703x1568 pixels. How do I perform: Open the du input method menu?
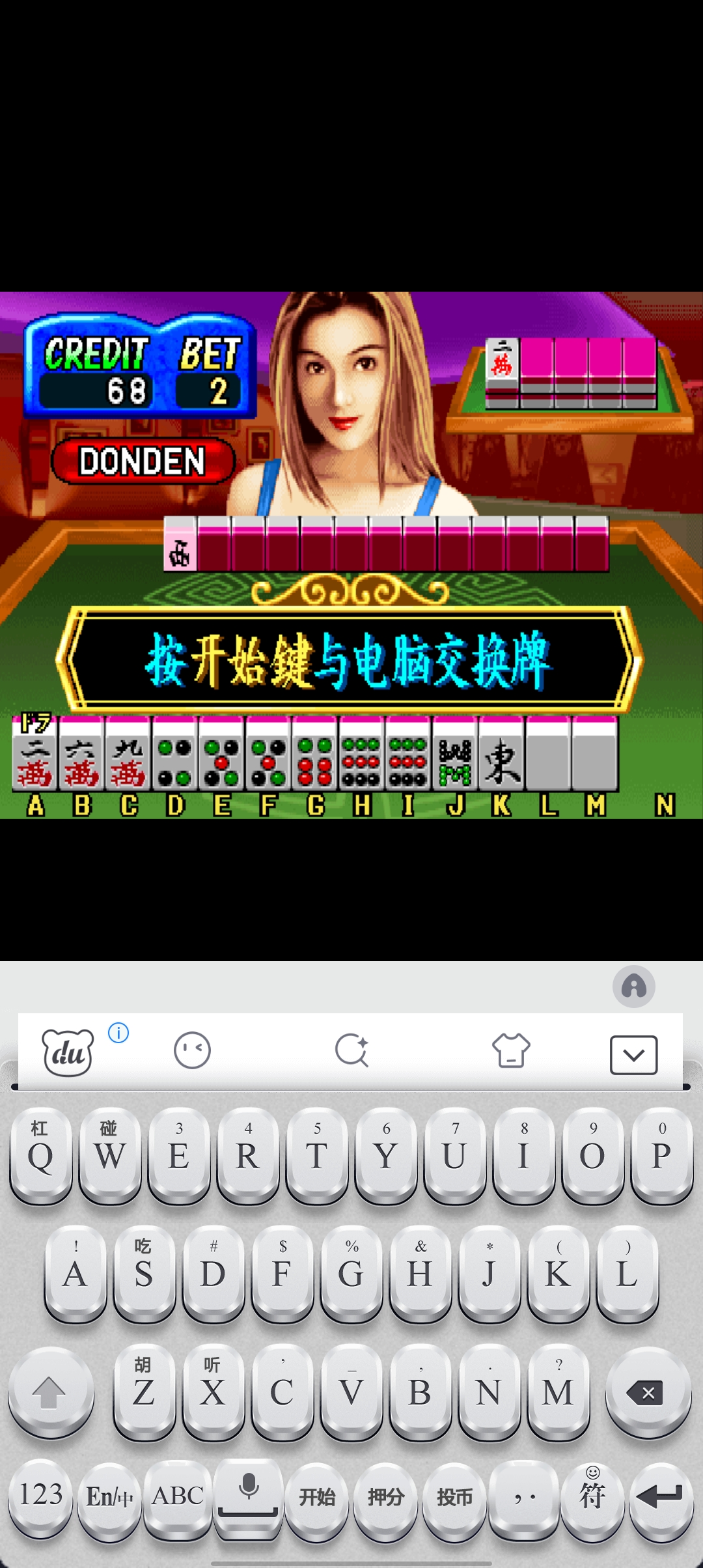pyautogui.click(x=68, y=1052)
